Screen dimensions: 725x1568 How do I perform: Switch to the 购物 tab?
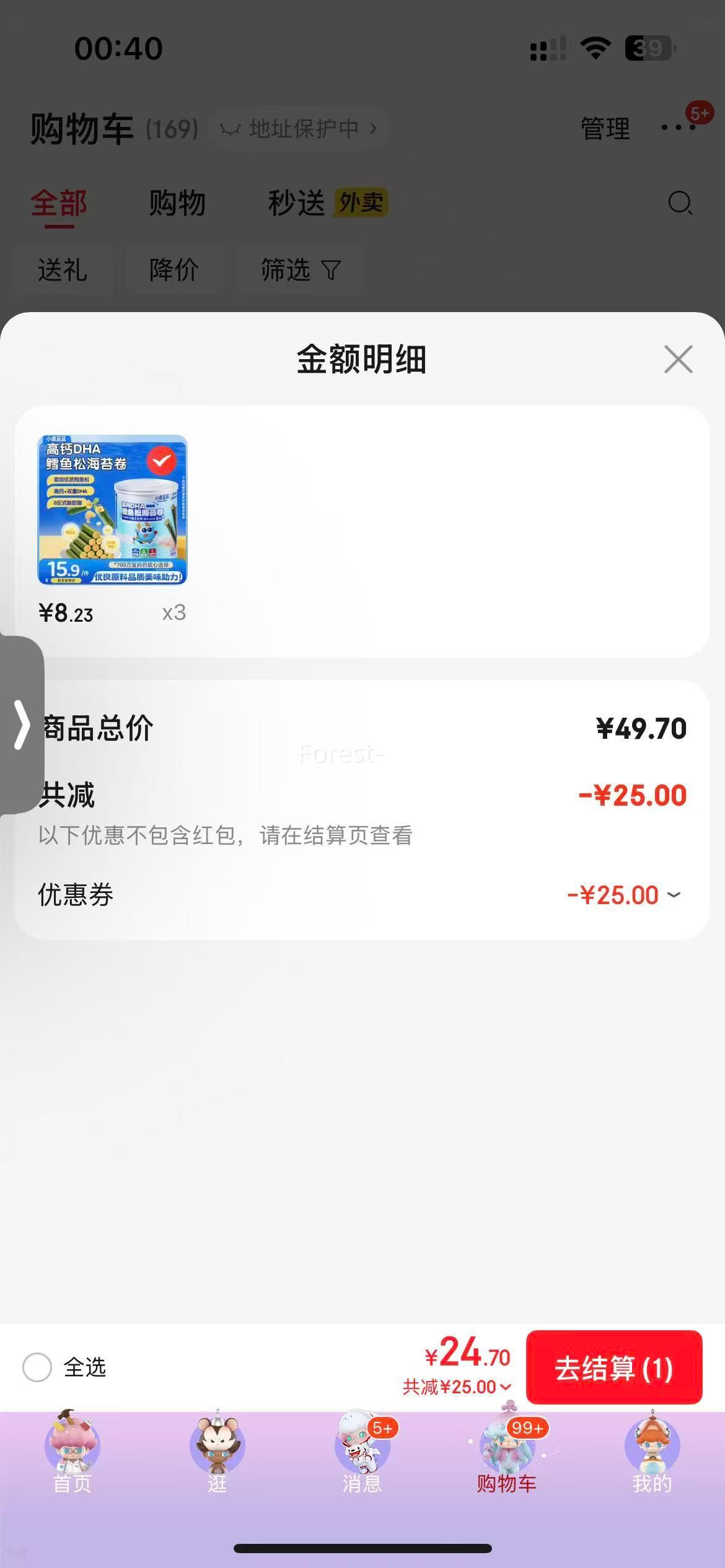pos(177,204)
